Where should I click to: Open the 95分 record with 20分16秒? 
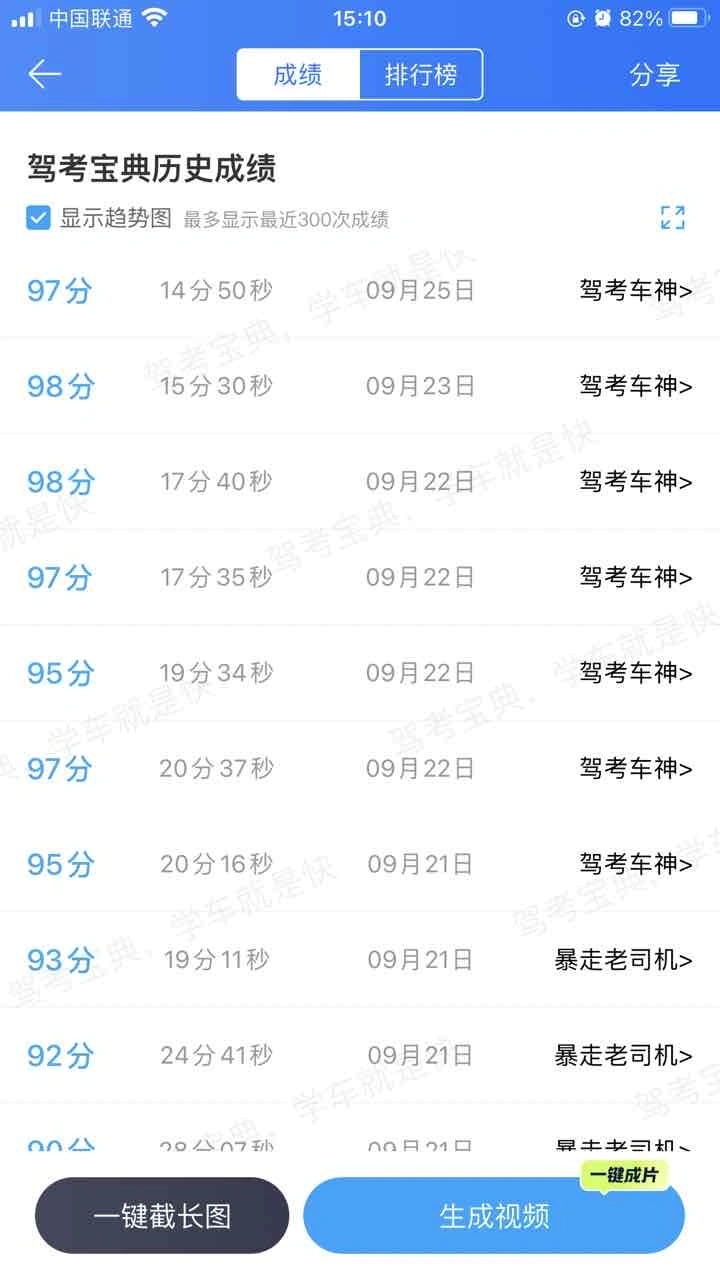coord(360,864)
